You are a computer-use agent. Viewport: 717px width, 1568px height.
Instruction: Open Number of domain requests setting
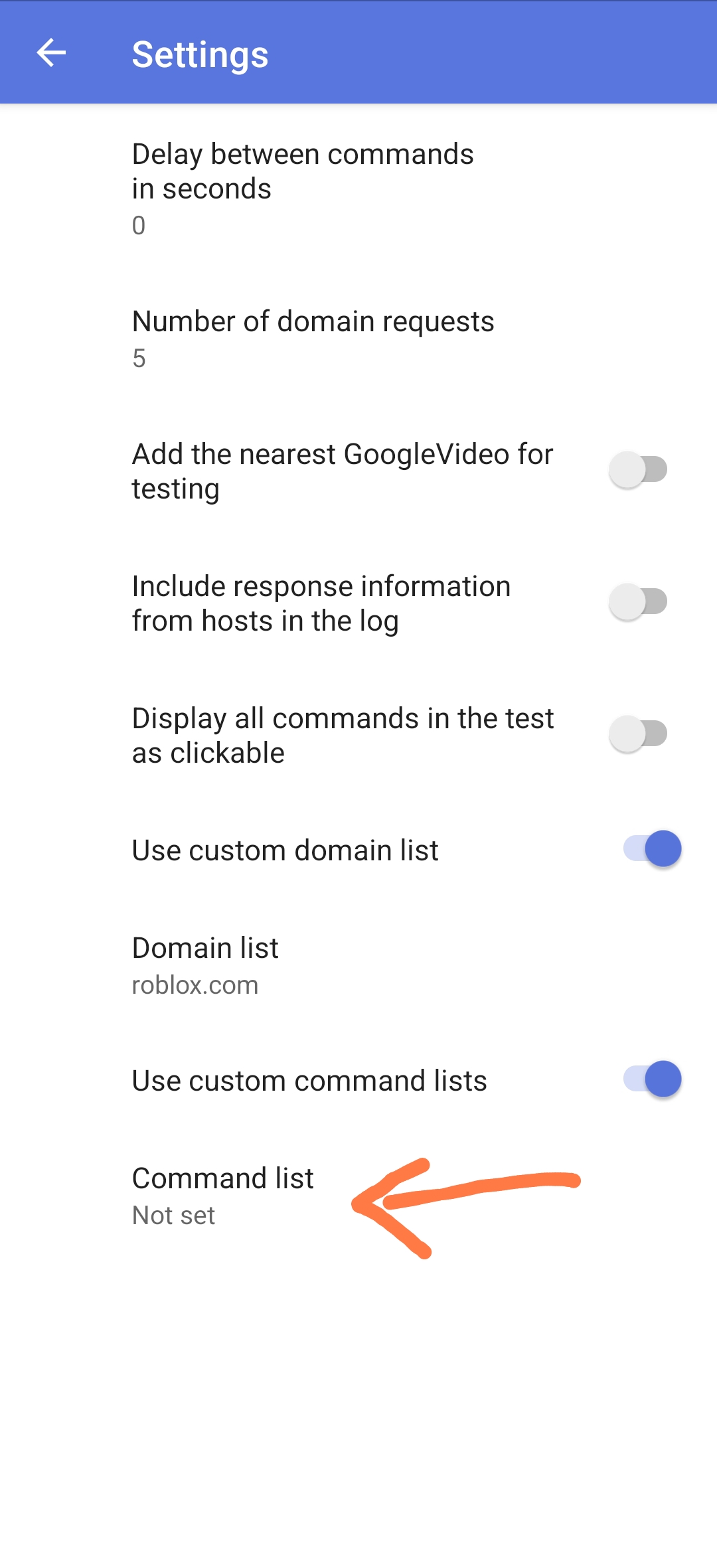pyautogui.click(x=313, y=339)
